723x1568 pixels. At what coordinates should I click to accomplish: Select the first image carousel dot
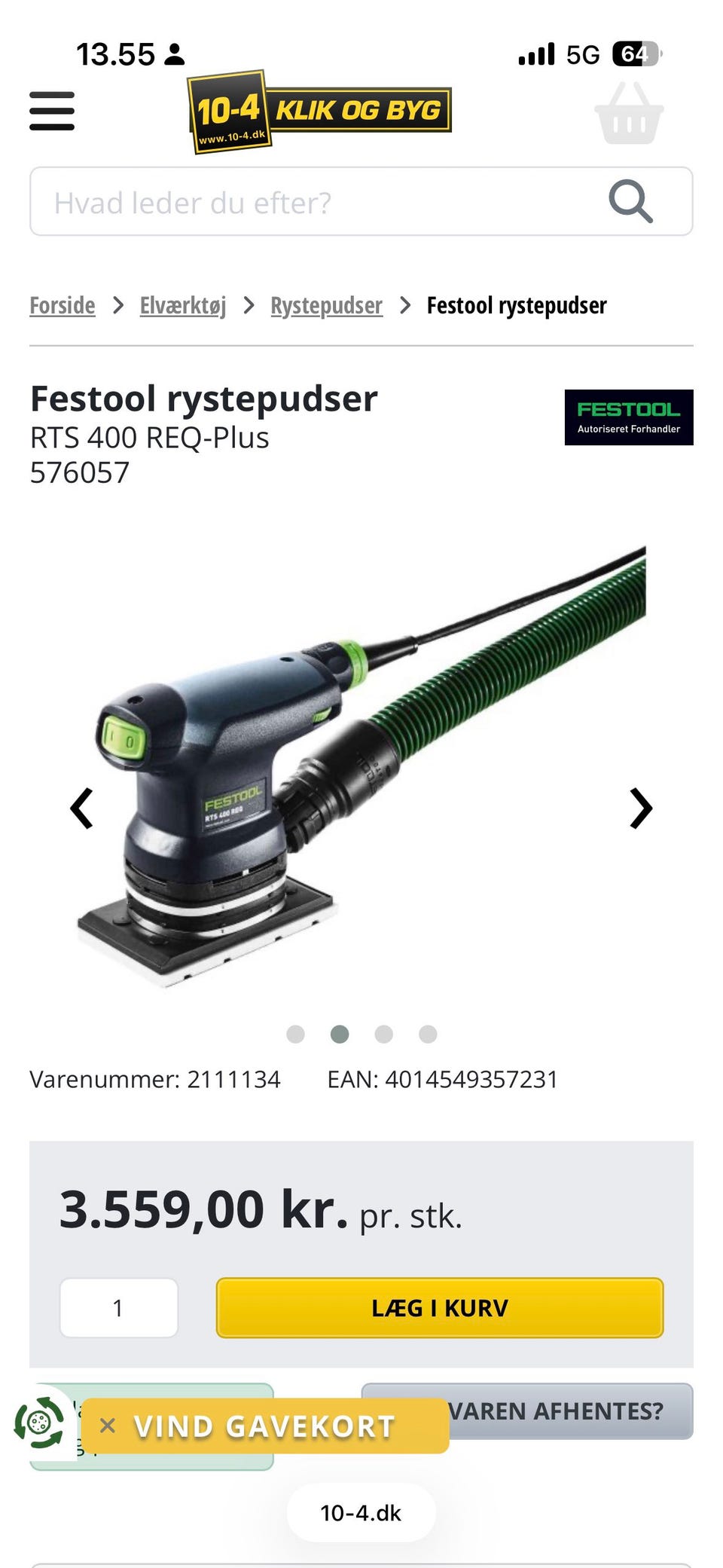tap(295, 1034)
